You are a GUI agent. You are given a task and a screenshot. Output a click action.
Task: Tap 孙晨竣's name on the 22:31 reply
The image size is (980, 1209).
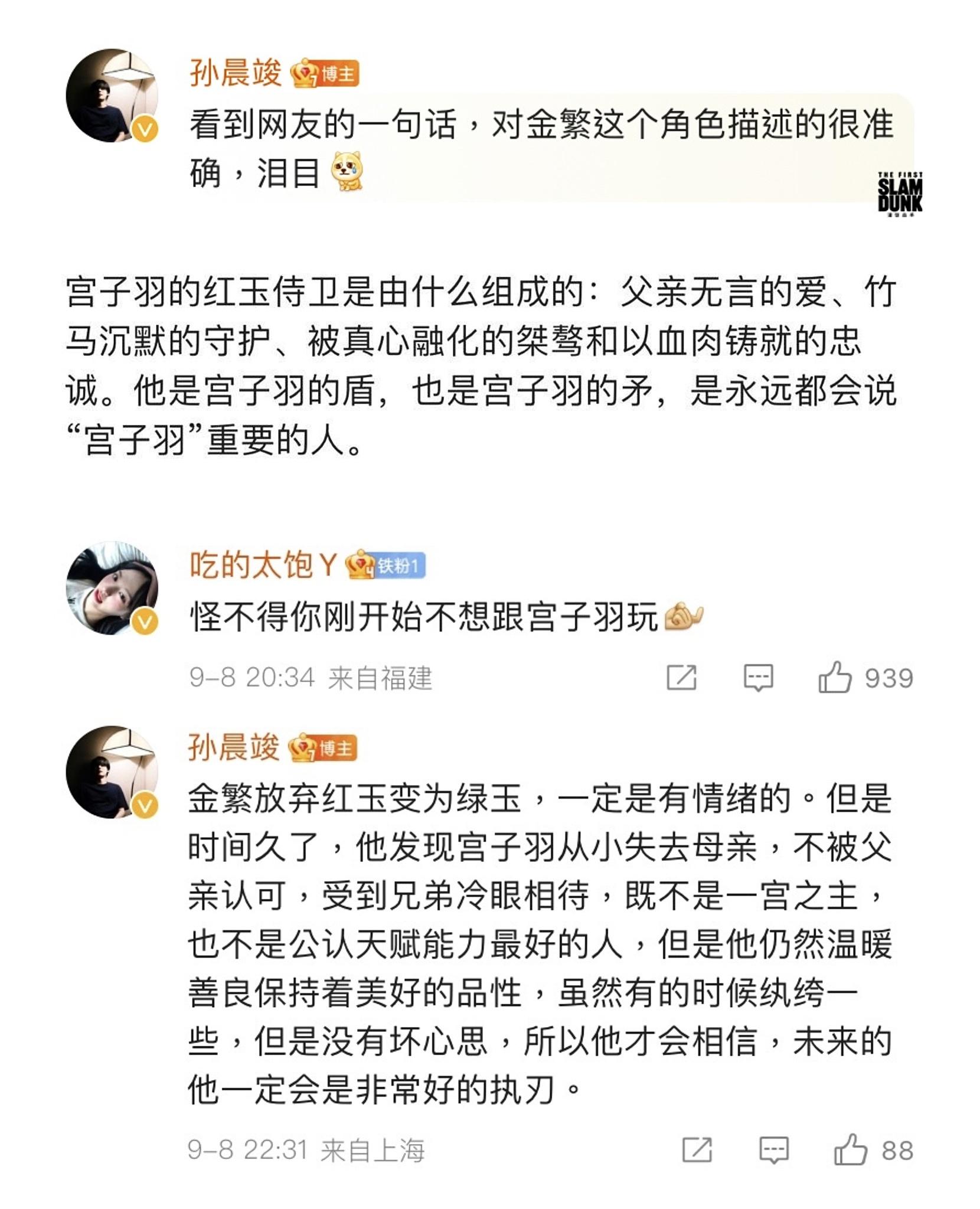[234, 747]
